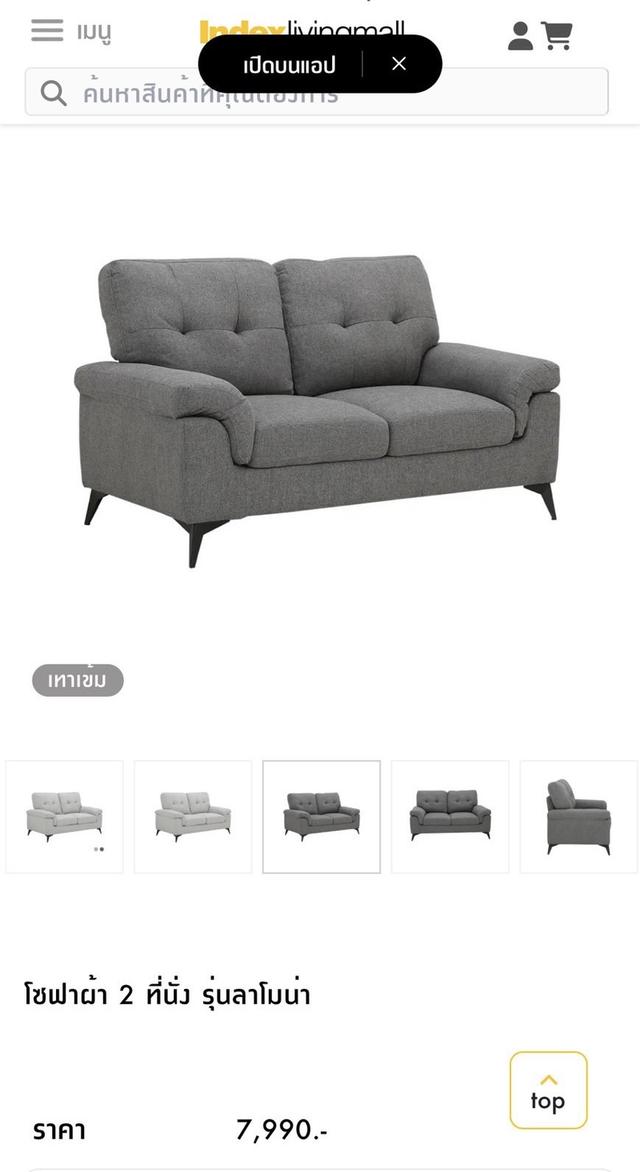Select the dark gray front-view sofa thumbnail
The height and width of the screenshot is (1172, 640).
point(450,816)
